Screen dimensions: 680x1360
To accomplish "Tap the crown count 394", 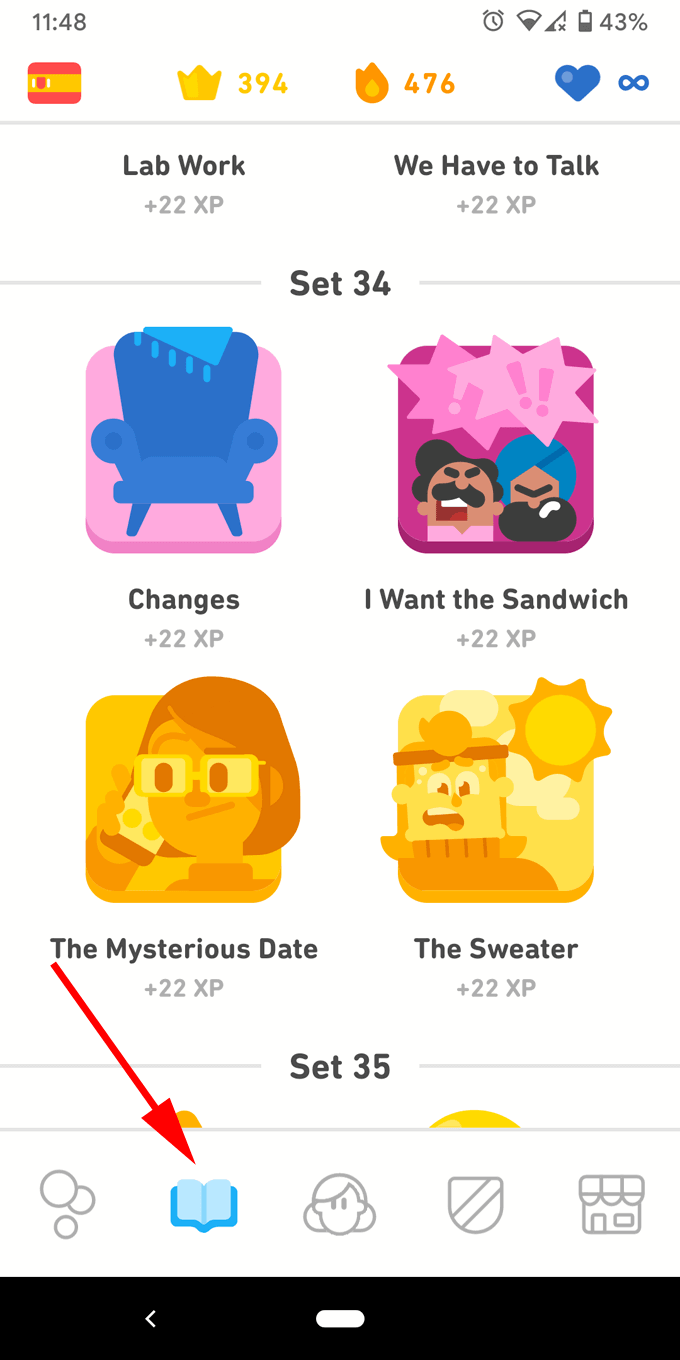I will coord(233,83).
